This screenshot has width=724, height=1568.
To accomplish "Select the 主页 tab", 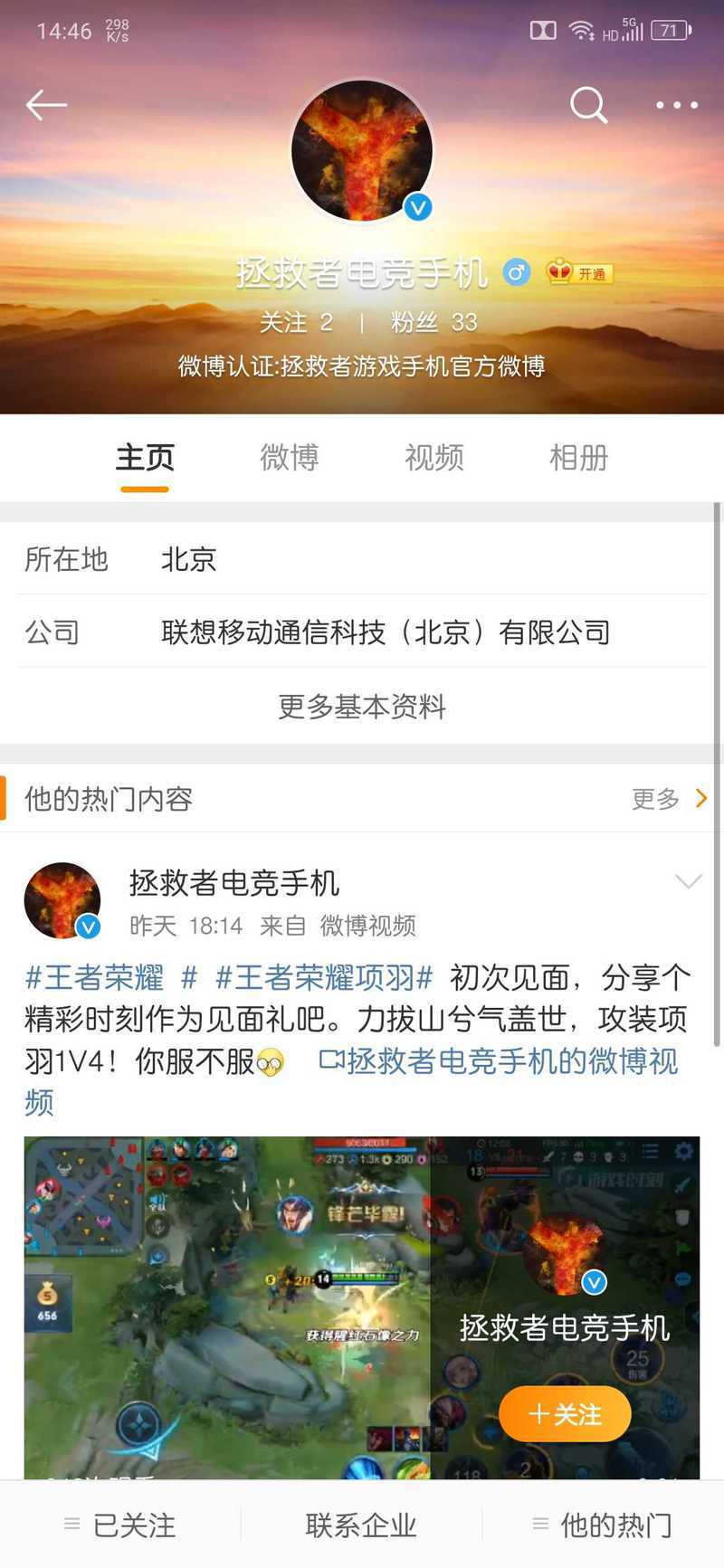I will point(145,458).
